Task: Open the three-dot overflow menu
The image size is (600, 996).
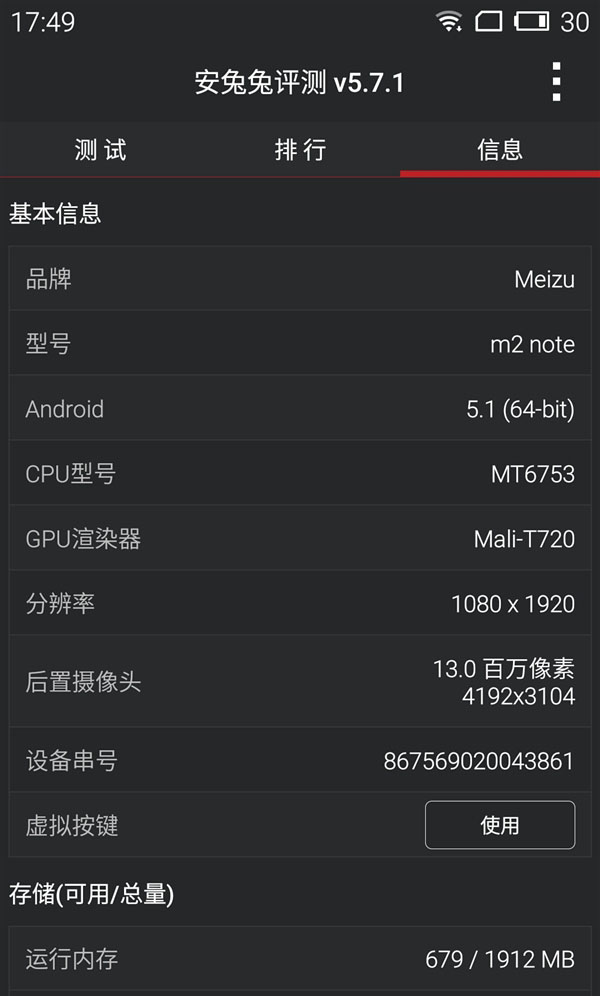Action: tap(557, 82)
